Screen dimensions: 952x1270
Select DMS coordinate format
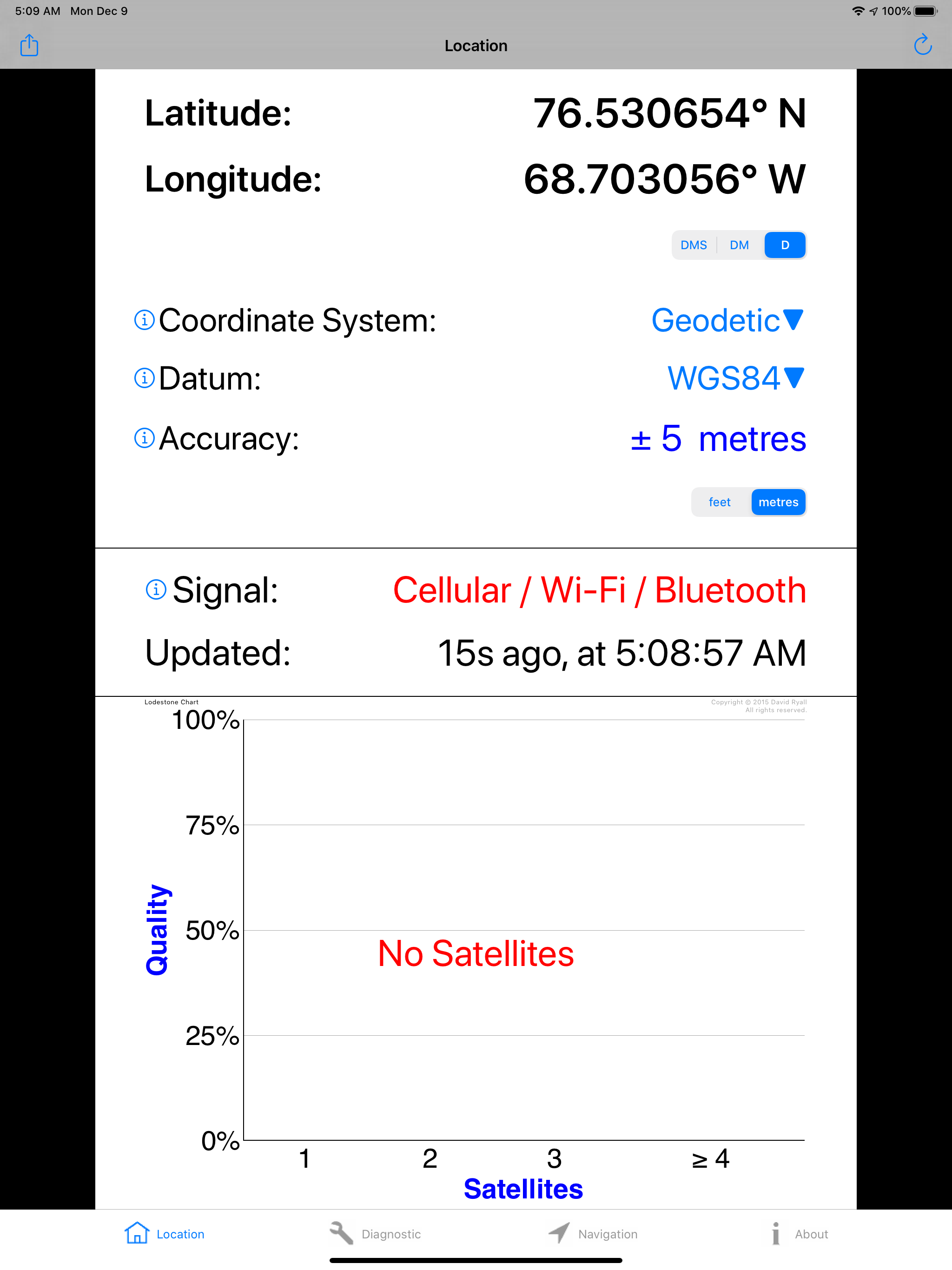(694, 245)
